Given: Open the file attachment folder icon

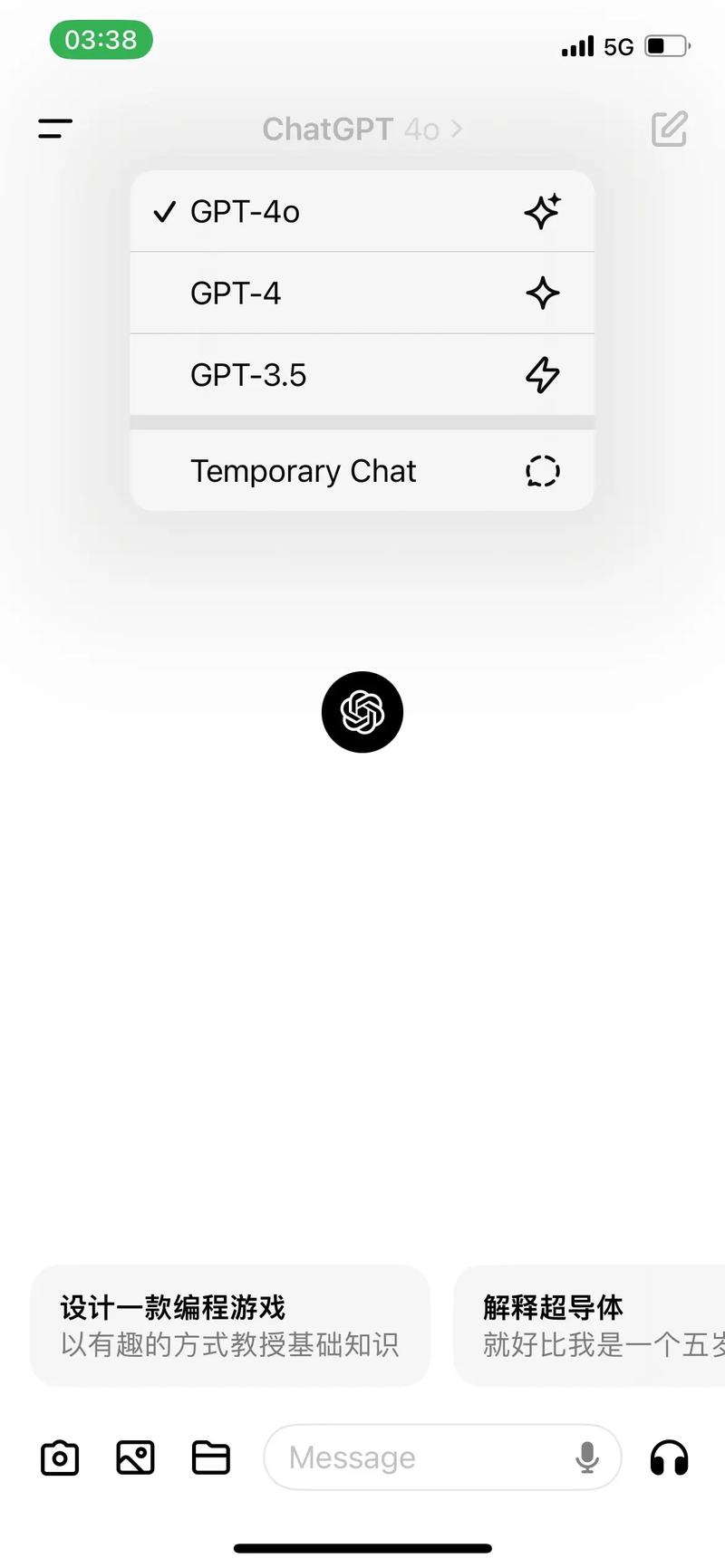Looking at the screenshot, I should tap(210, 1457).
